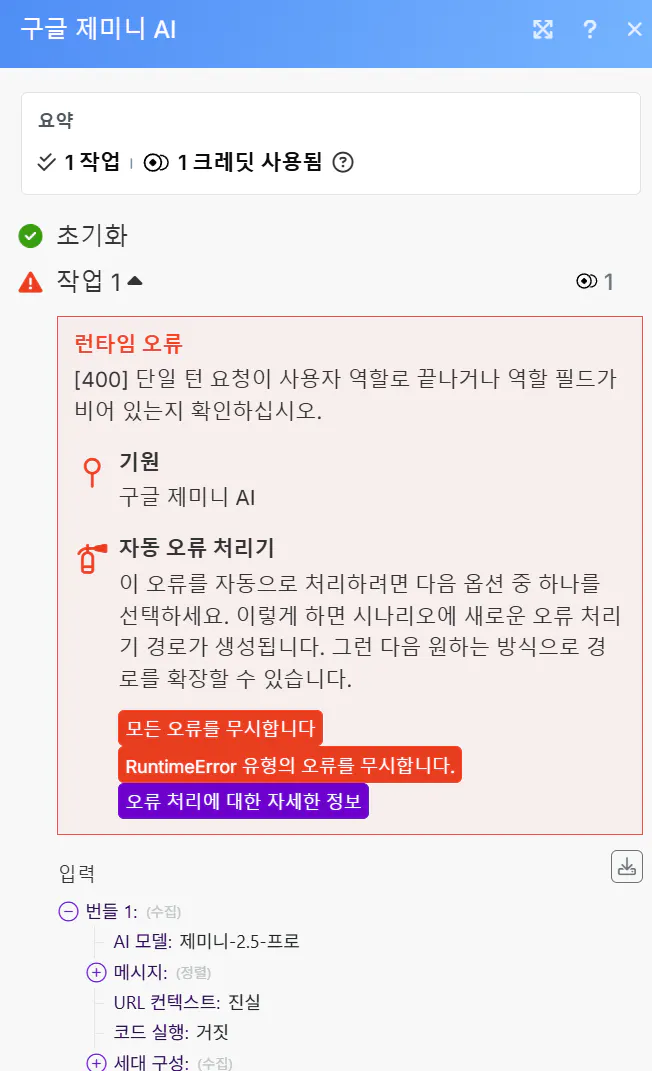
Task: Download the input bundle data
Action: tap(627, 867)
